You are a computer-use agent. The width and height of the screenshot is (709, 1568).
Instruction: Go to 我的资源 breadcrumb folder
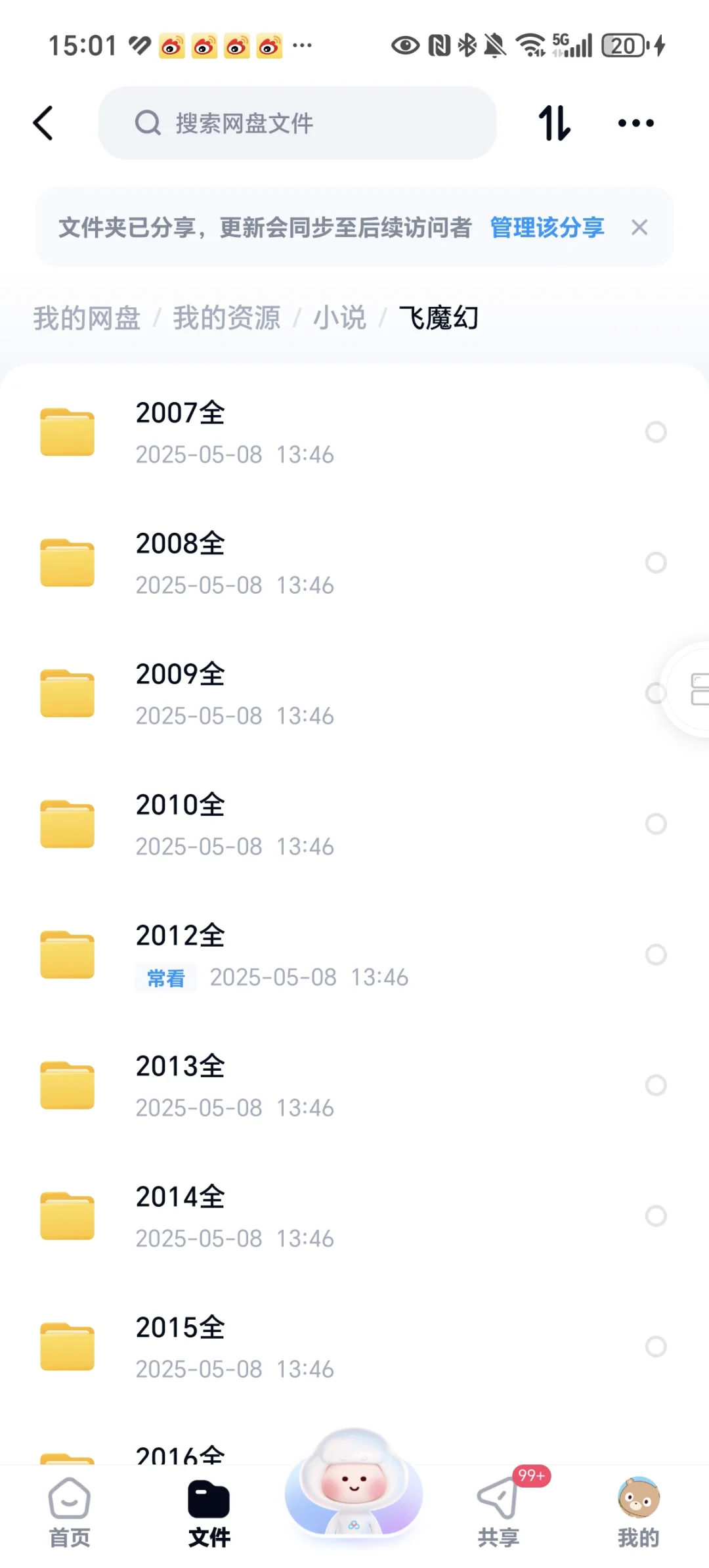[x=226, y=318]
